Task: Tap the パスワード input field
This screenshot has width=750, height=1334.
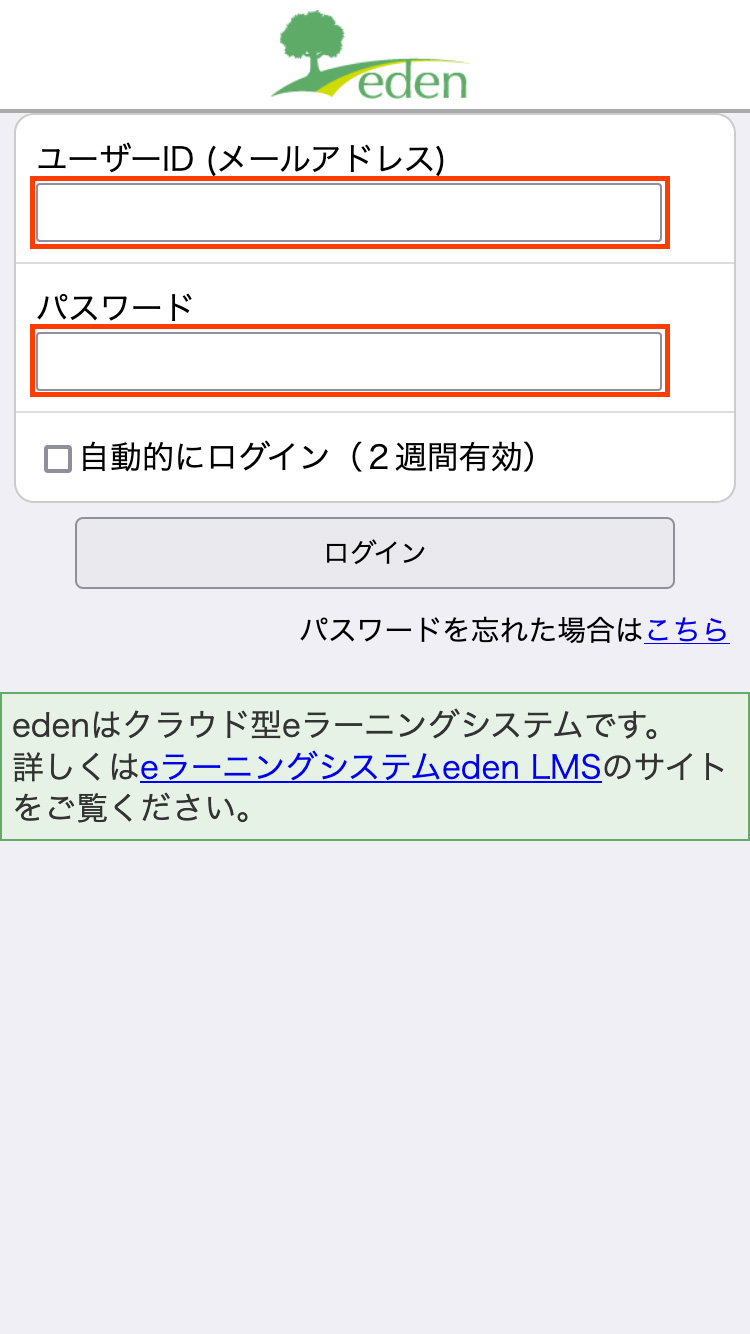Action: 349,361
